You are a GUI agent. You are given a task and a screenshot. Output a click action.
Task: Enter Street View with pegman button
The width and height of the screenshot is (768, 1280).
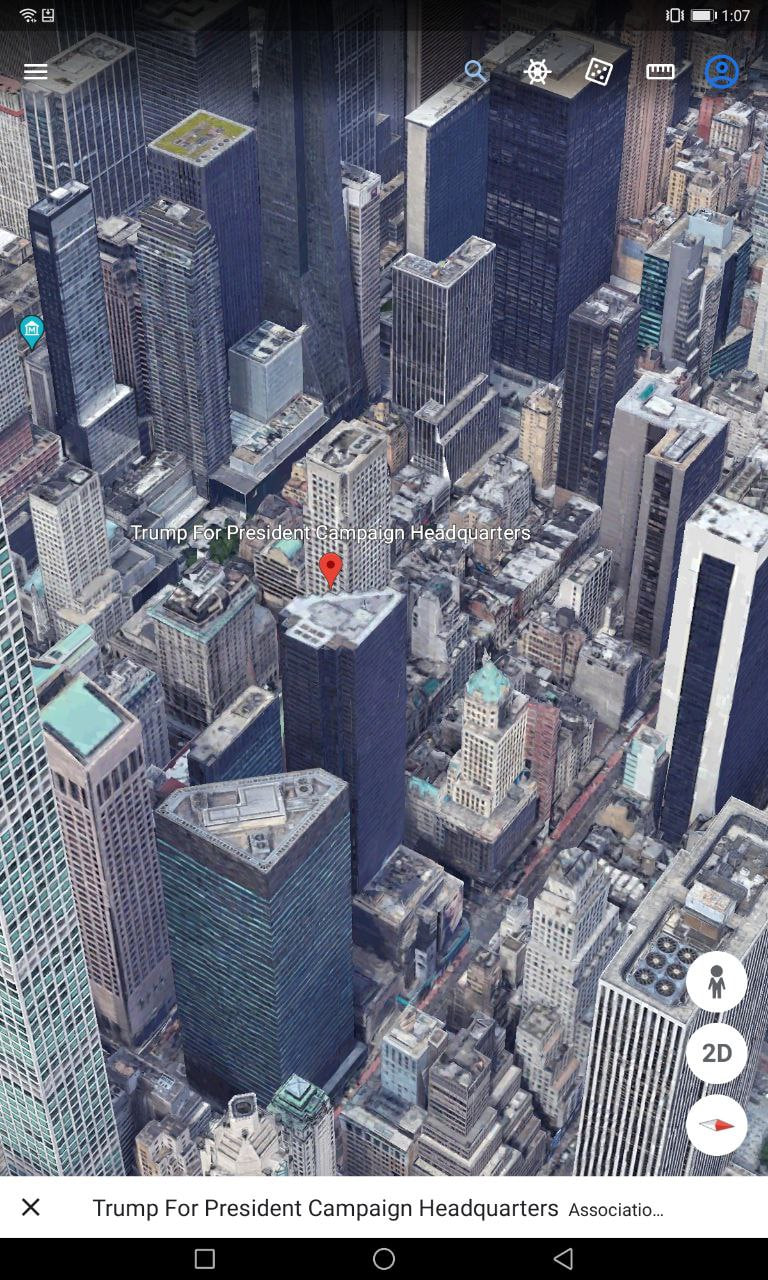pyautogui.click(x=716, y=982)
